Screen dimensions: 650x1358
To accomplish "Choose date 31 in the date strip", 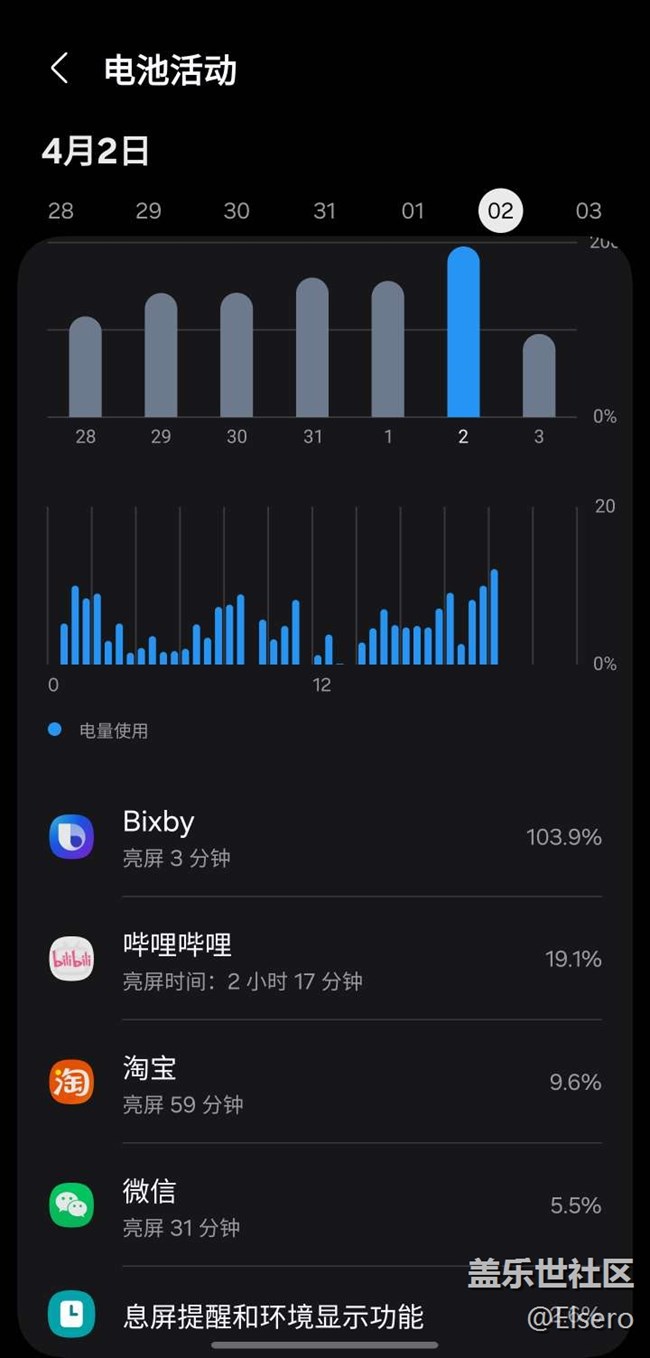I will (324, 211).
